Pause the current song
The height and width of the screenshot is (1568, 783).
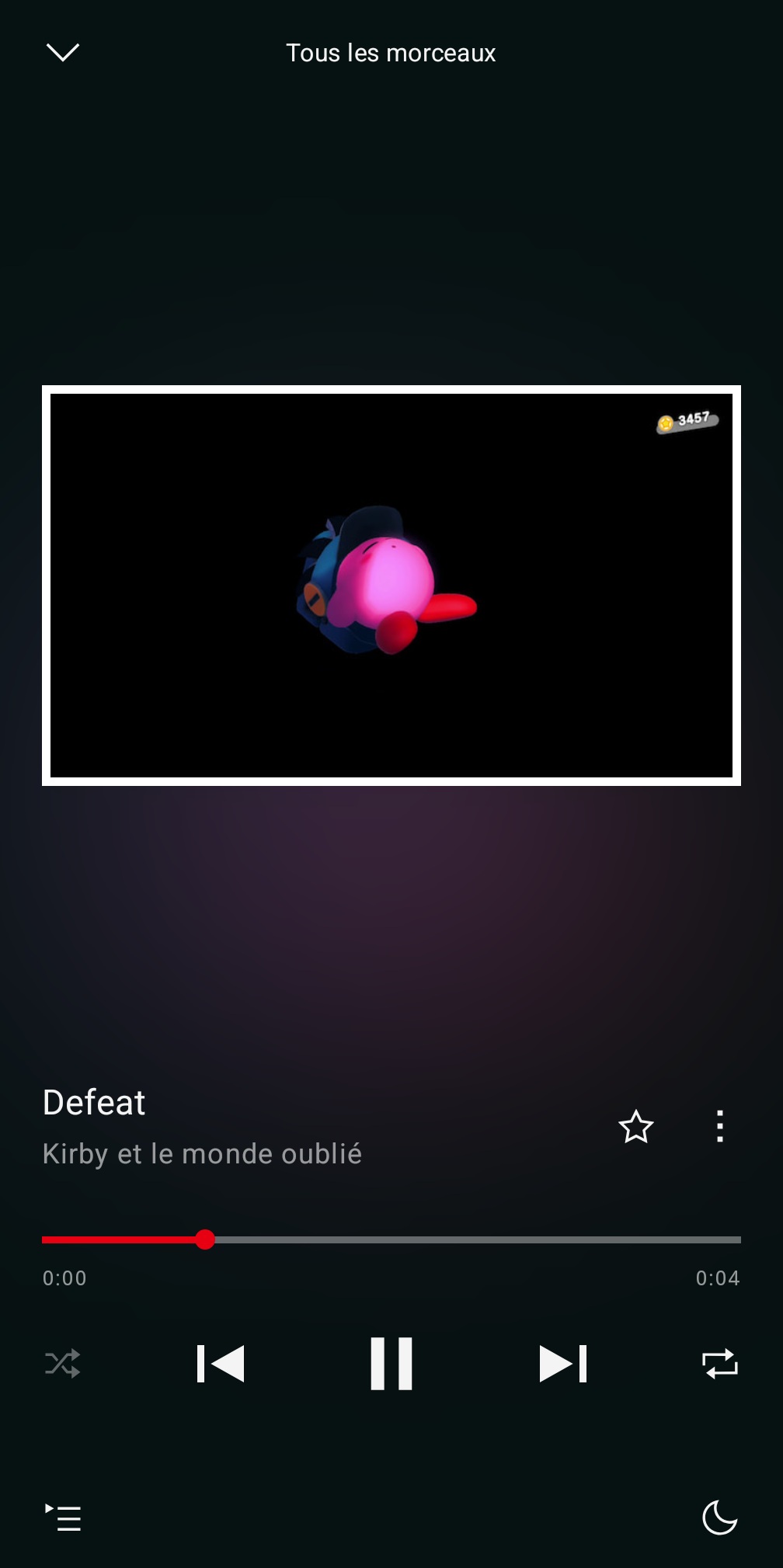coord(391,1364)
